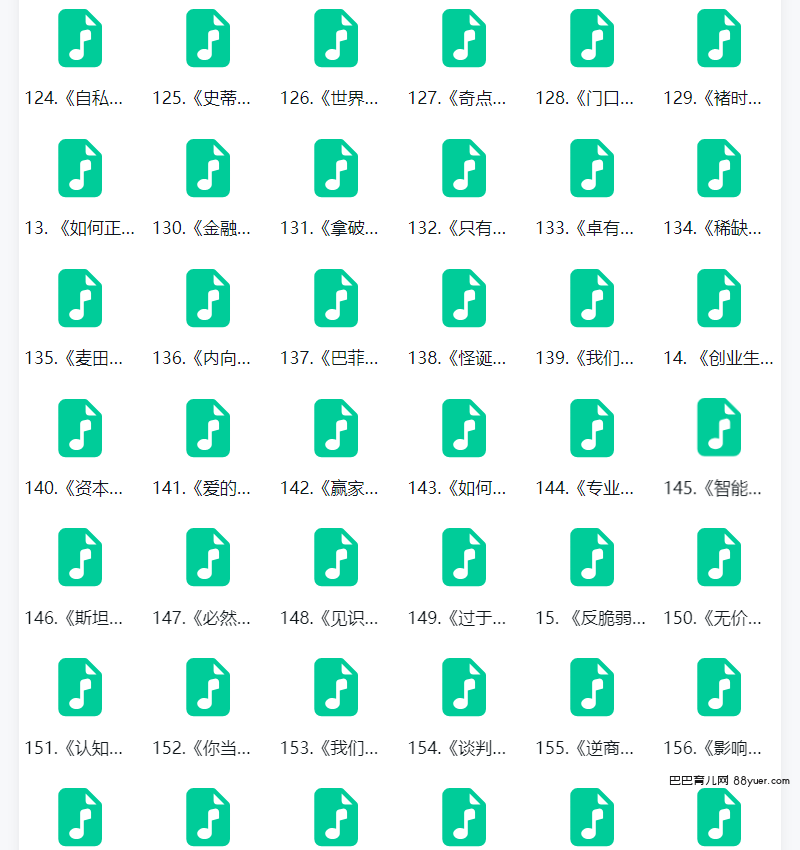The height and width of the screenshot is (850, 800).
Task: Open audio file 146.《斯坦…
Action: coord(80,557)
